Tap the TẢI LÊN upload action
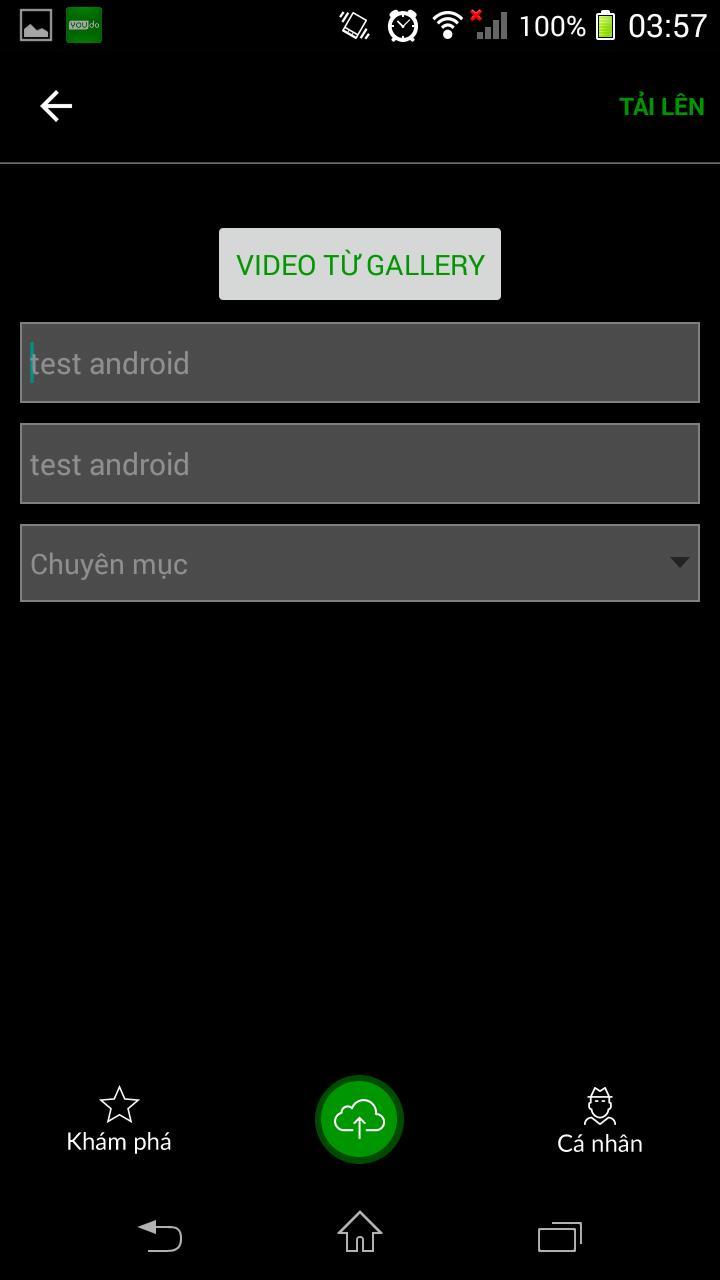720x1280 pixels. tap(661, 106)
